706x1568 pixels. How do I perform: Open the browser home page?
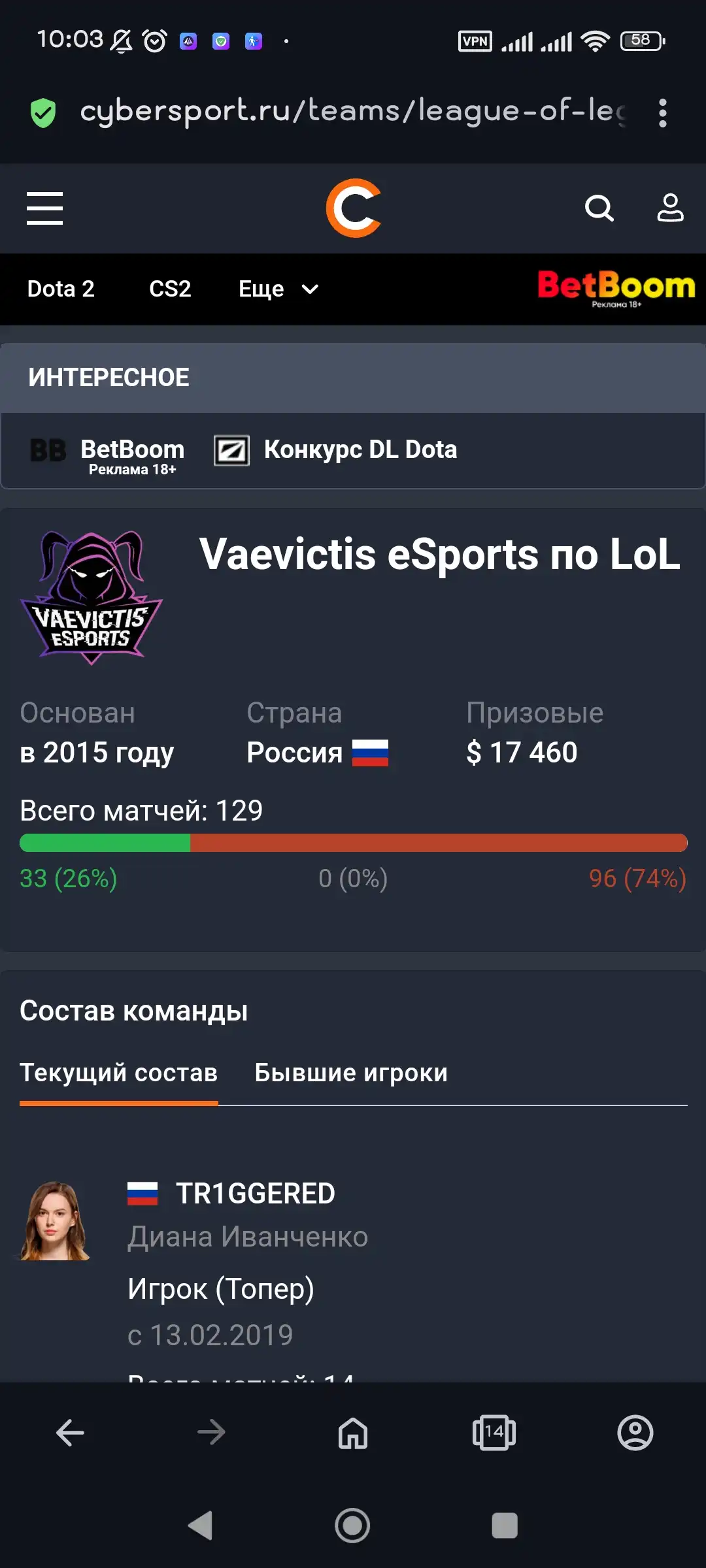(x=353, y=1433)
